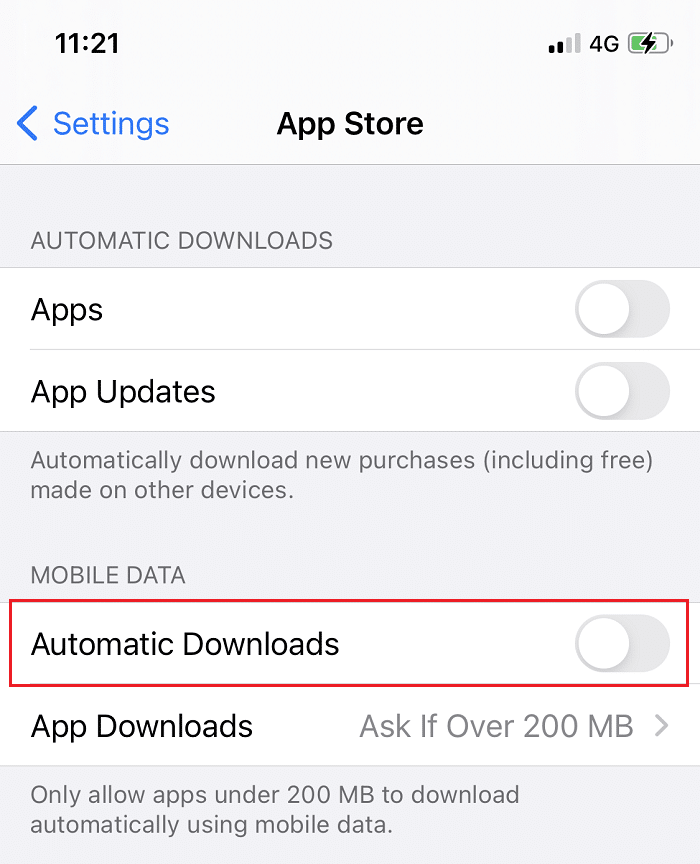Screen dimensions: 700x864
Task: Turn on App Updates switch
Action: [x=621, y=391]
